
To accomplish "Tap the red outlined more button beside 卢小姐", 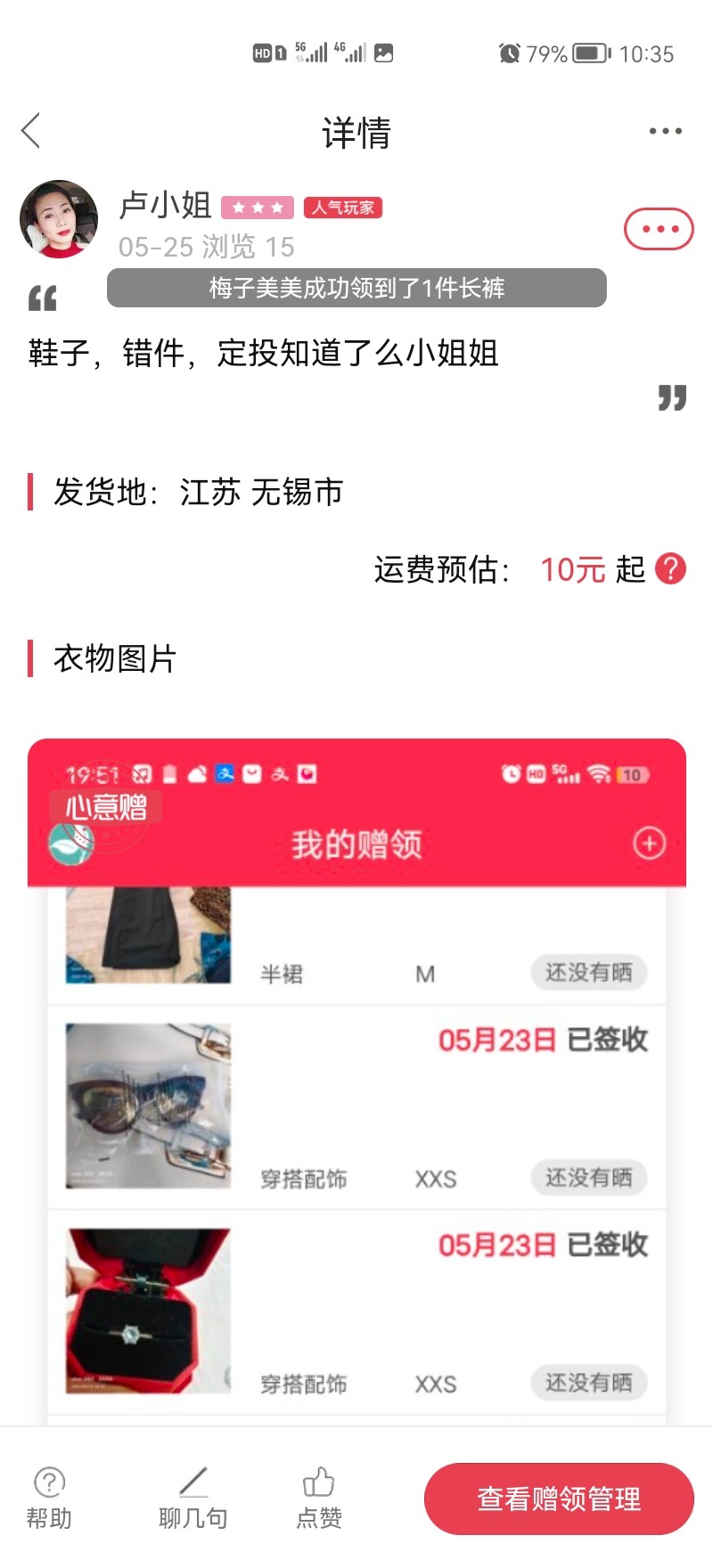I will coord(659,229).
